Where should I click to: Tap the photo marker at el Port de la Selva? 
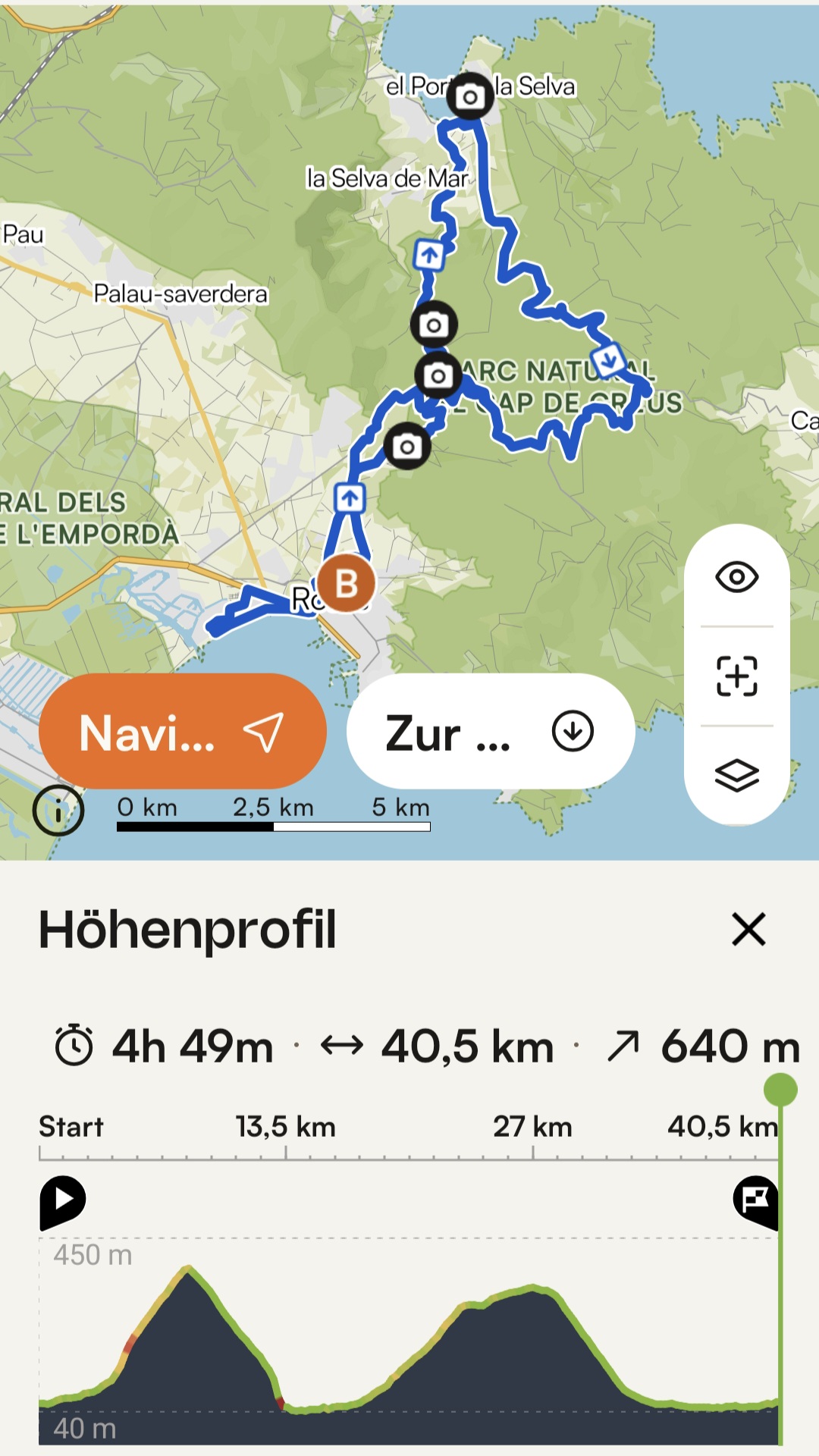[x=470, y=96]
